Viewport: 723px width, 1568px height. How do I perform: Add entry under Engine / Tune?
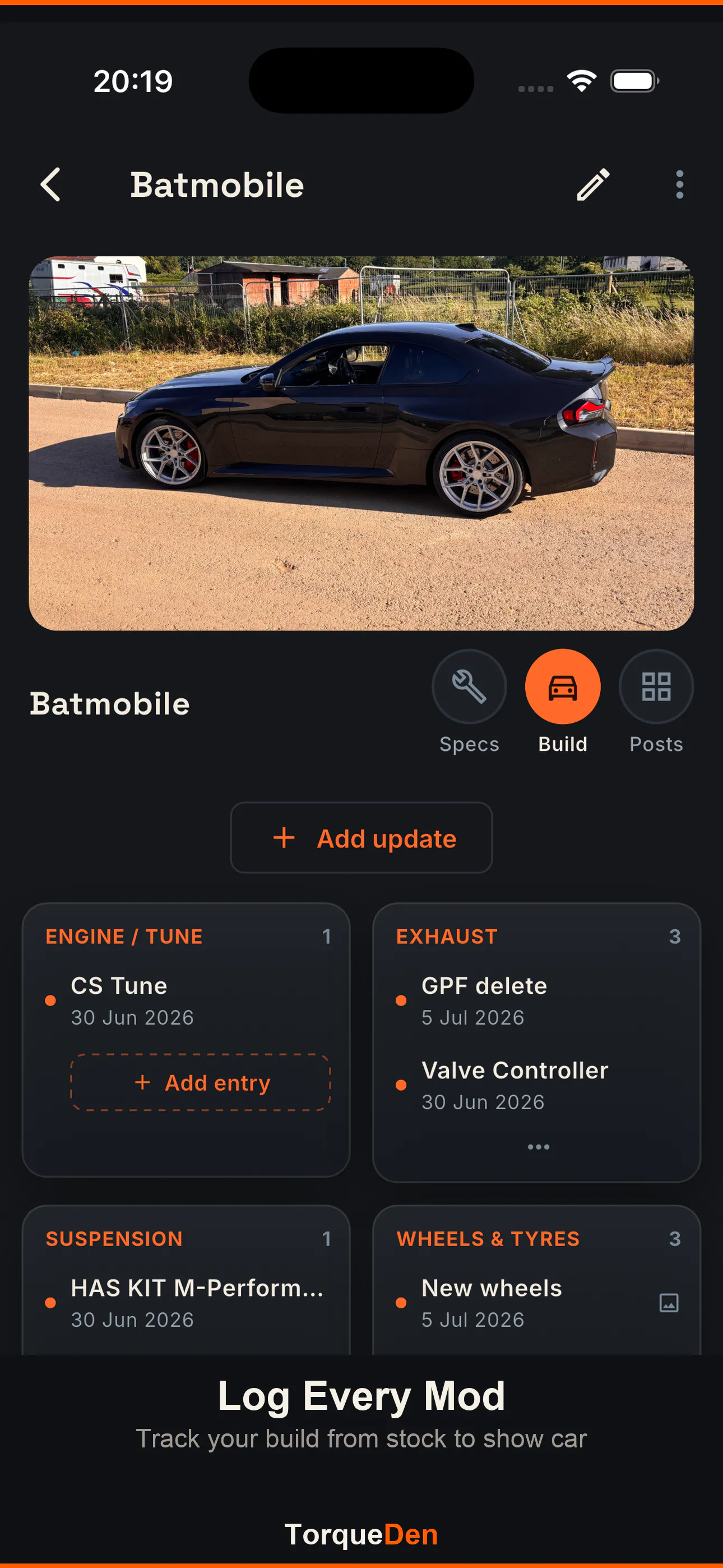(201, 1082)
